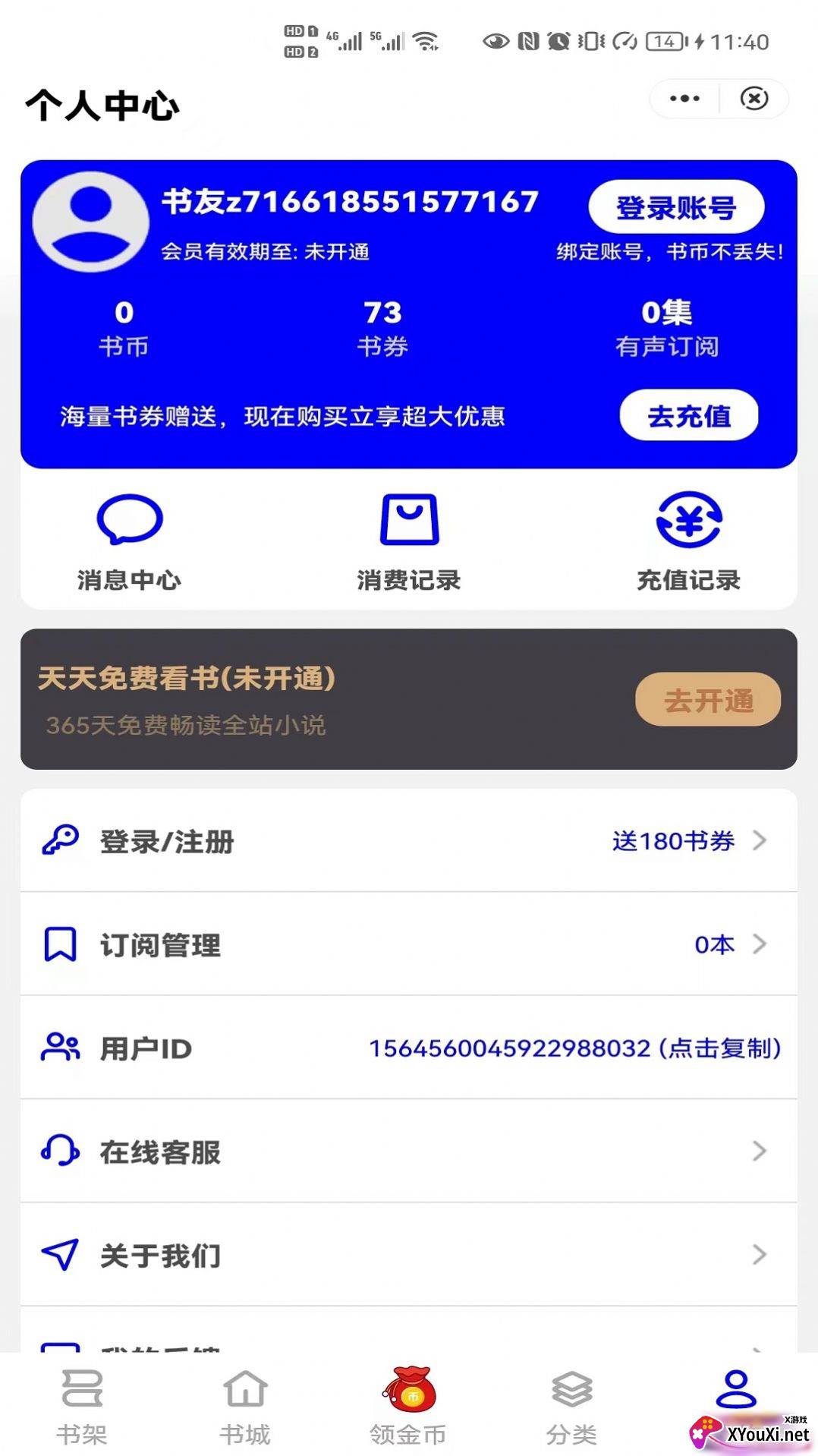Close the mini-program with the X icon
818x1456 pixels.
pyautogui.click(x=754, y=99)
